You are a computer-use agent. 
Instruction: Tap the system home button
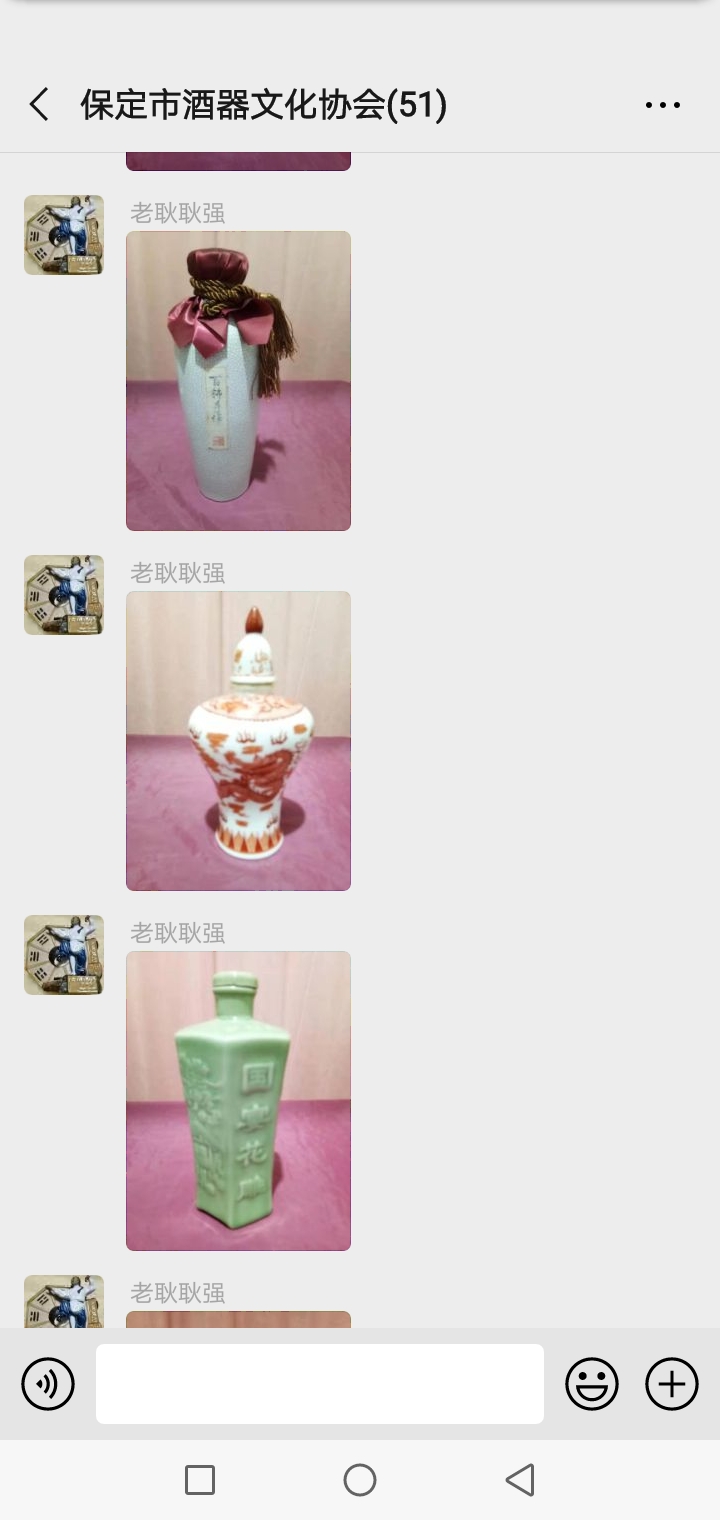coord(360,1480)
